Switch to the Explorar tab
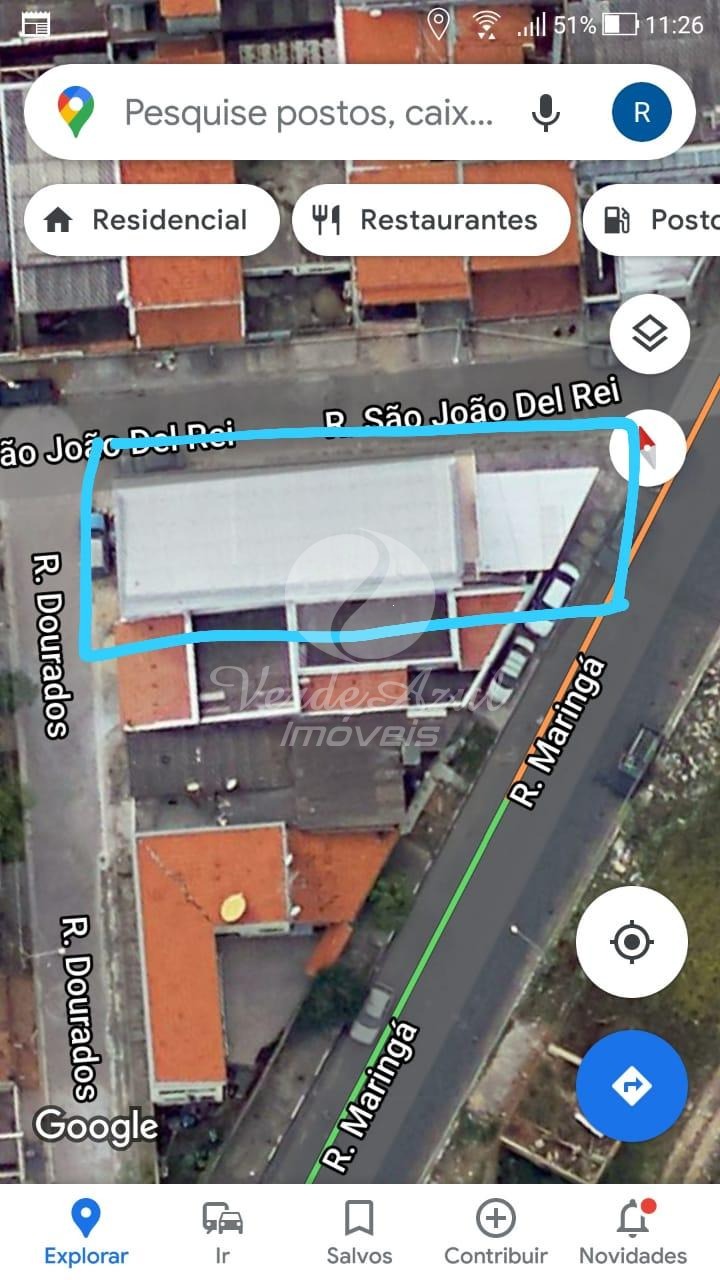Screen dimensions: 720x1280 [x=86, y=1232]
